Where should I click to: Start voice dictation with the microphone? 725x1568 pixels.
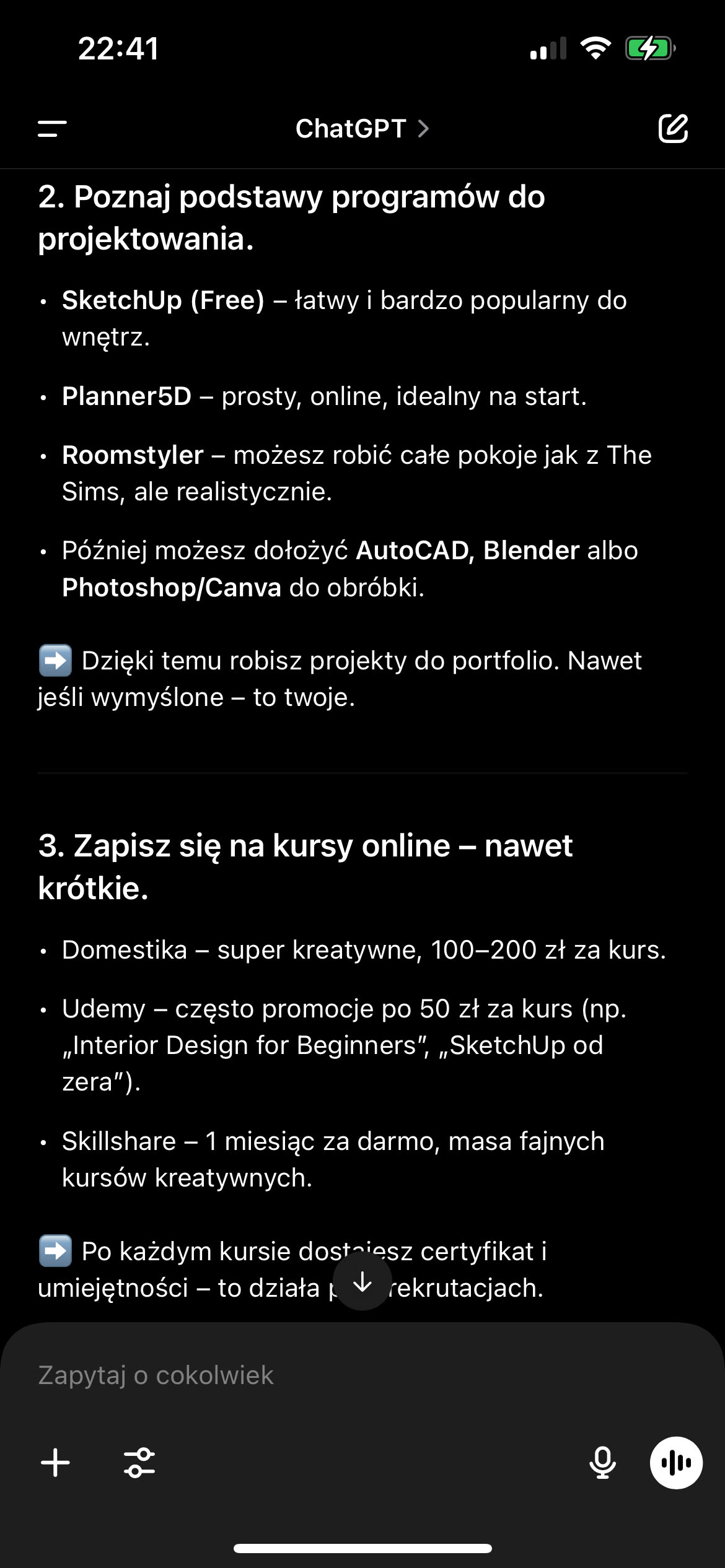point(602,1463)
